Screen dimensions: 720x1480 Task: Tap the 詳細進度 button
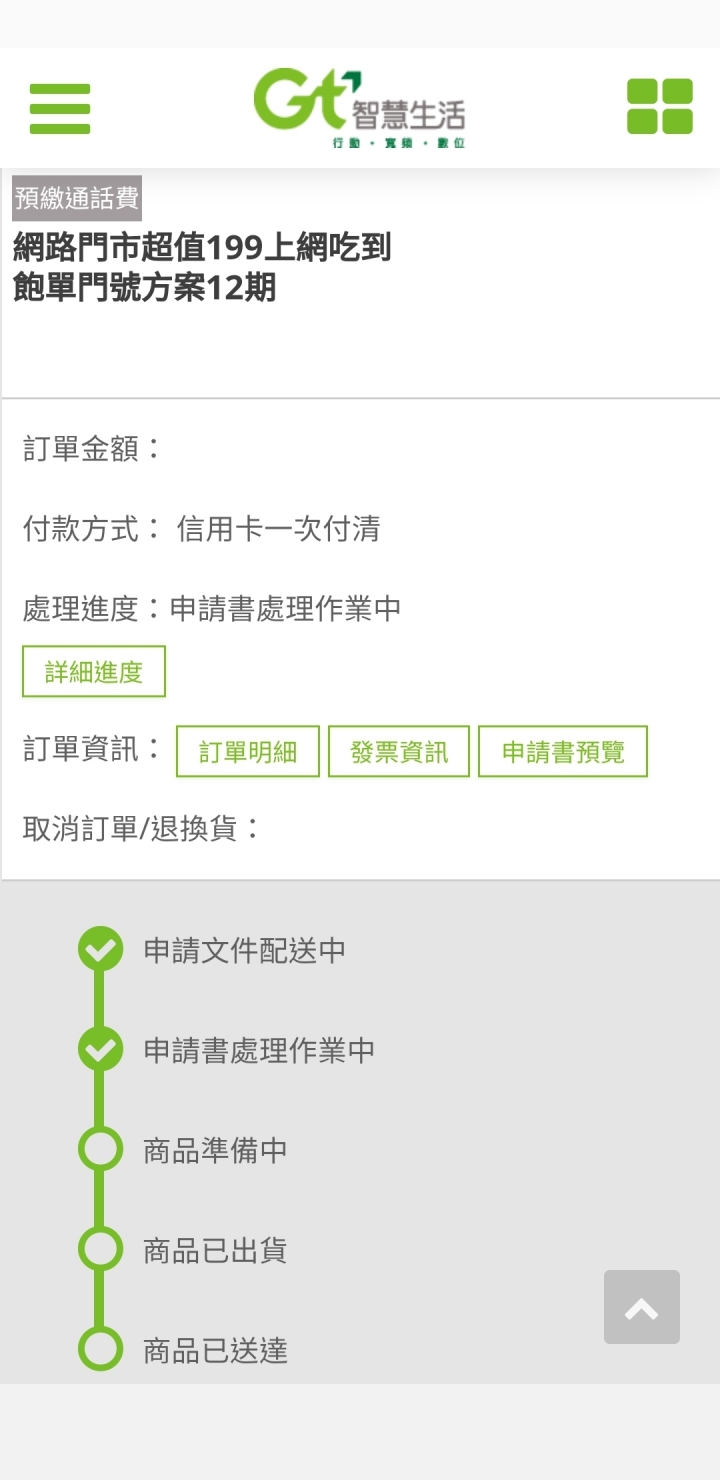[x=94, y=672]
